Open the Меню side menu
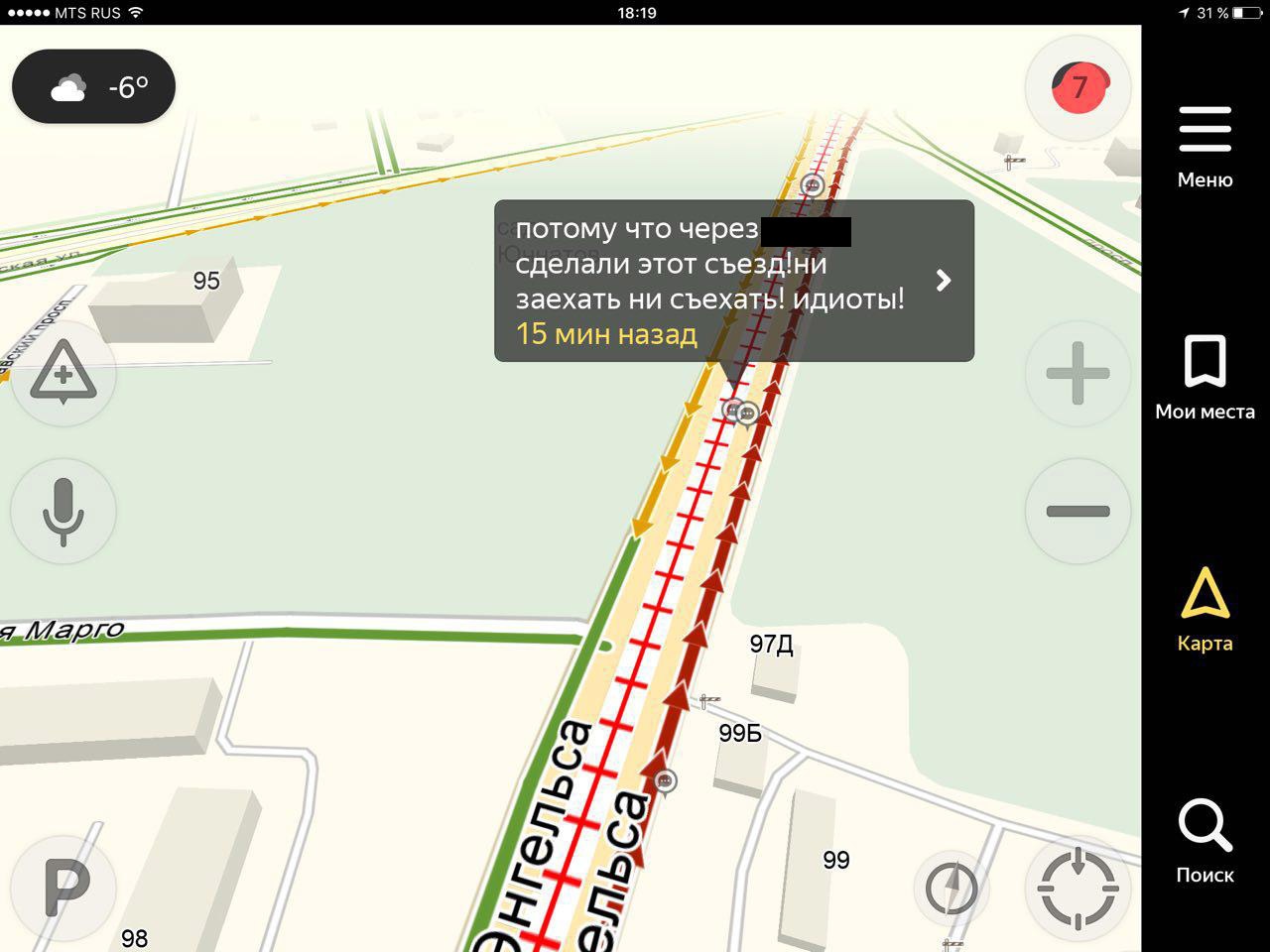 coord(1205,146)
